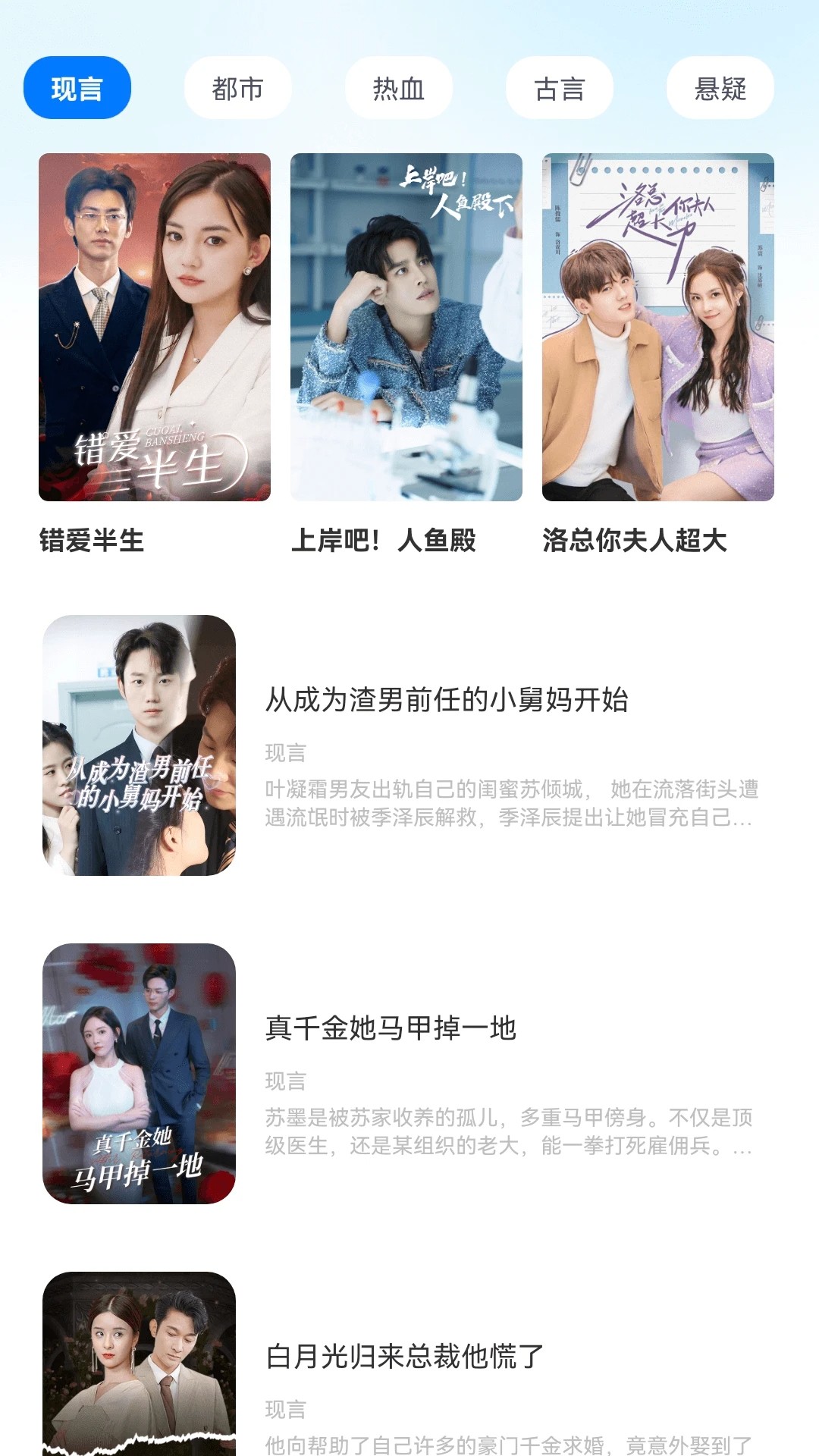Open the 古言 category tab
This screenshot has height=1456, width=819.
(560, 88)
